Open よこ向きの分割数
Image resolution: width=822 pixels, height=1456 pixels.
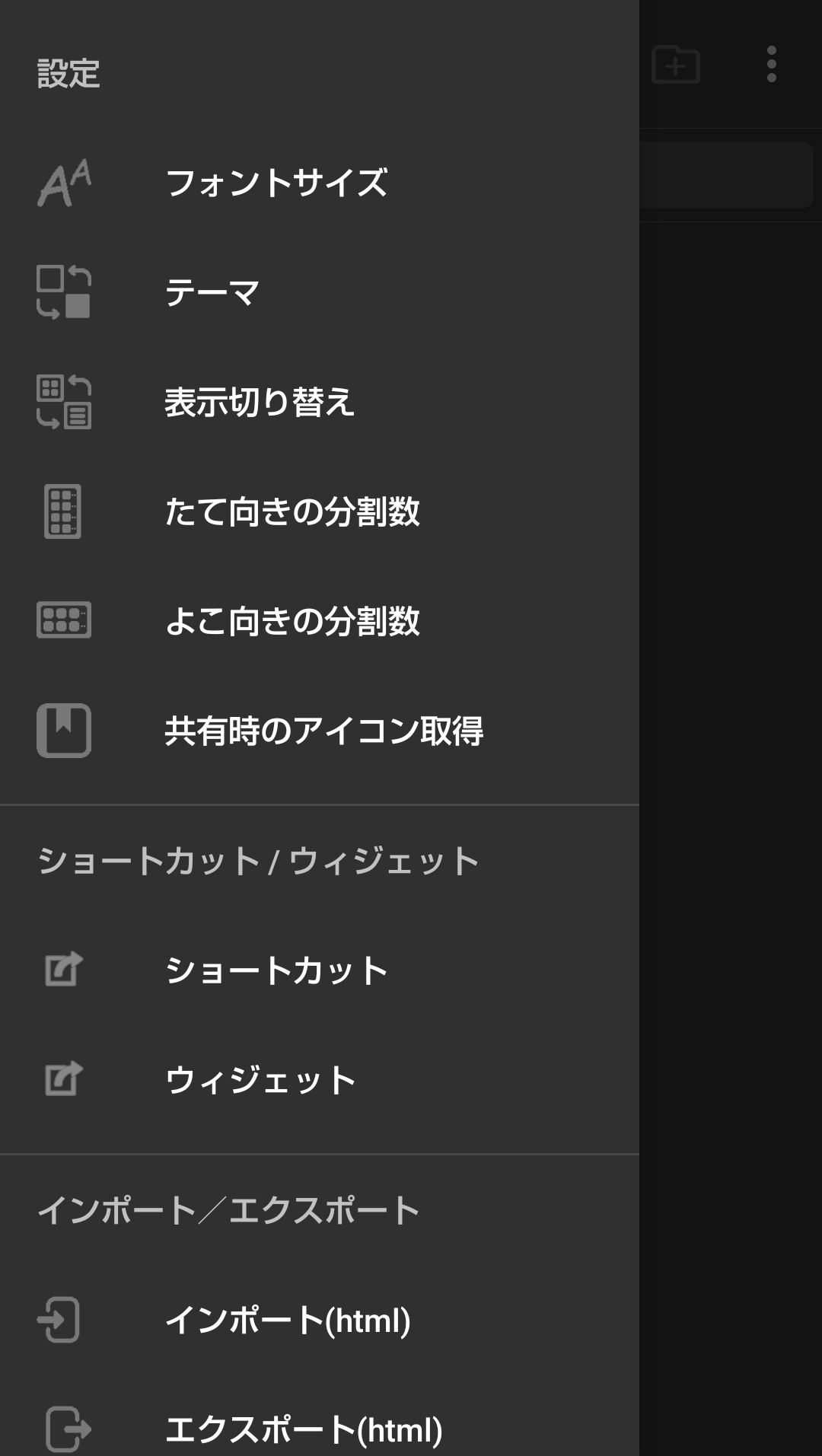(320, 621)
